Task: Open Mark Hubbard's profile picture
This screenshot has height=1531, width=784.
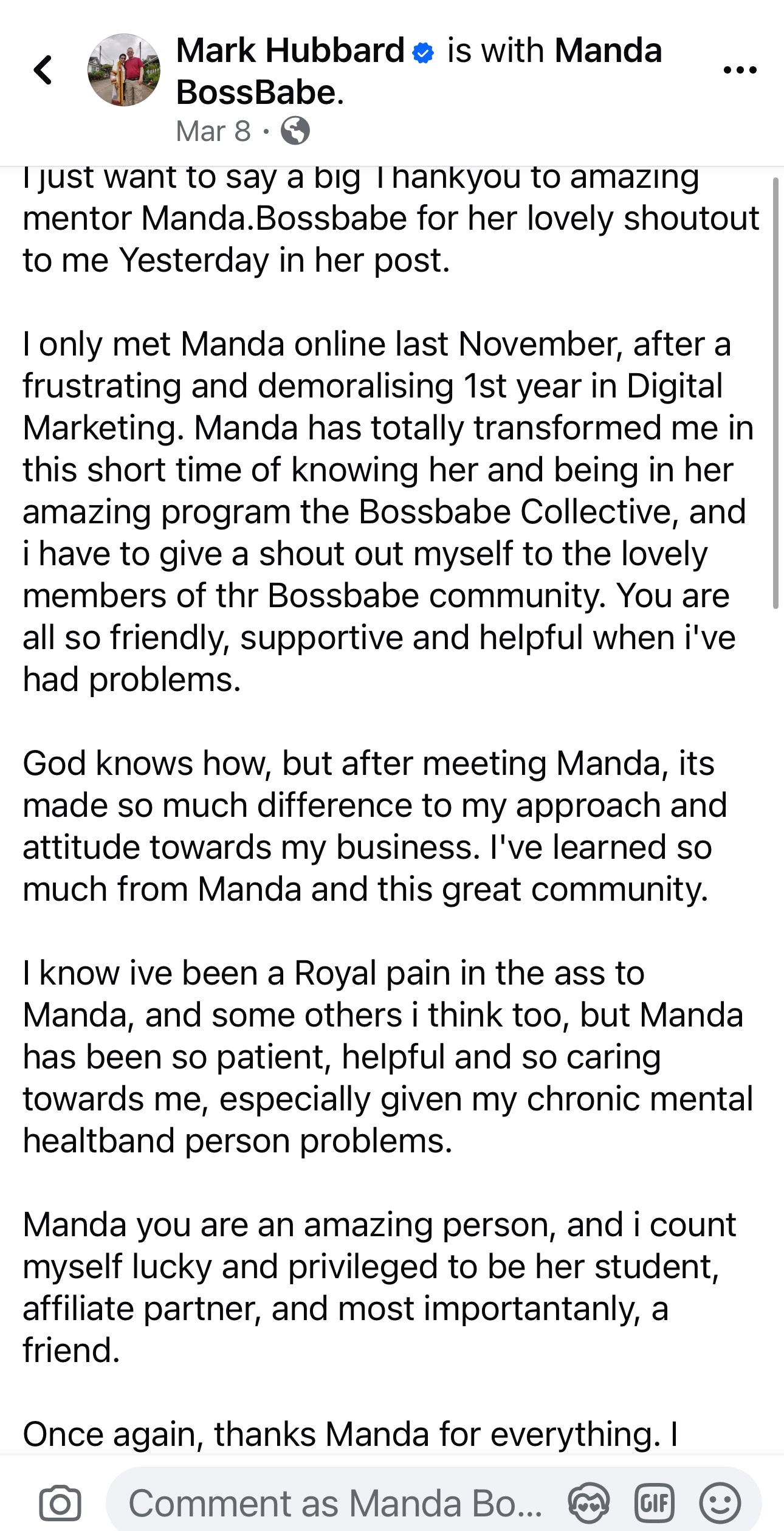Action: click(x=124, y=70)
